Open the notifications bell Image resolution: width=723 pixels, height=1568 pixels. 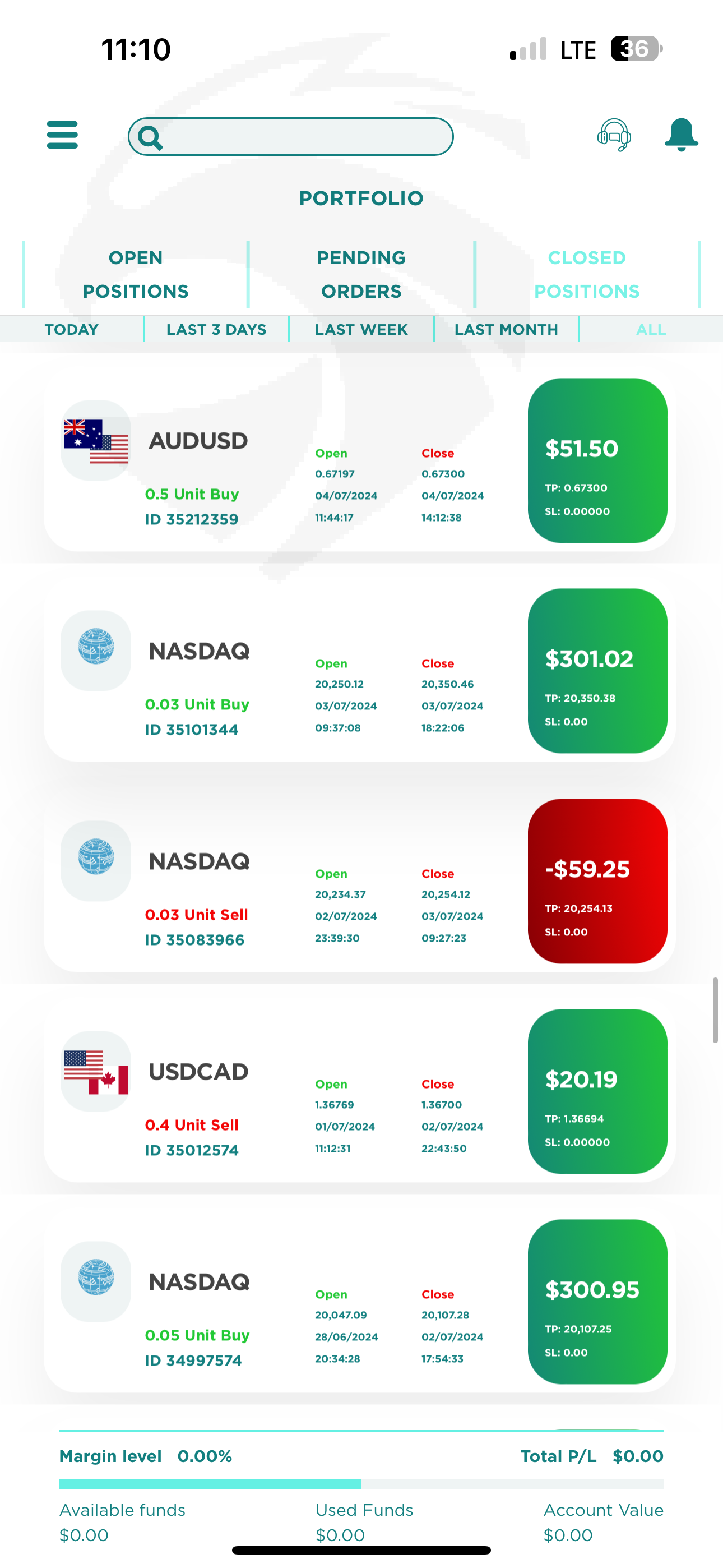[681, 135]
